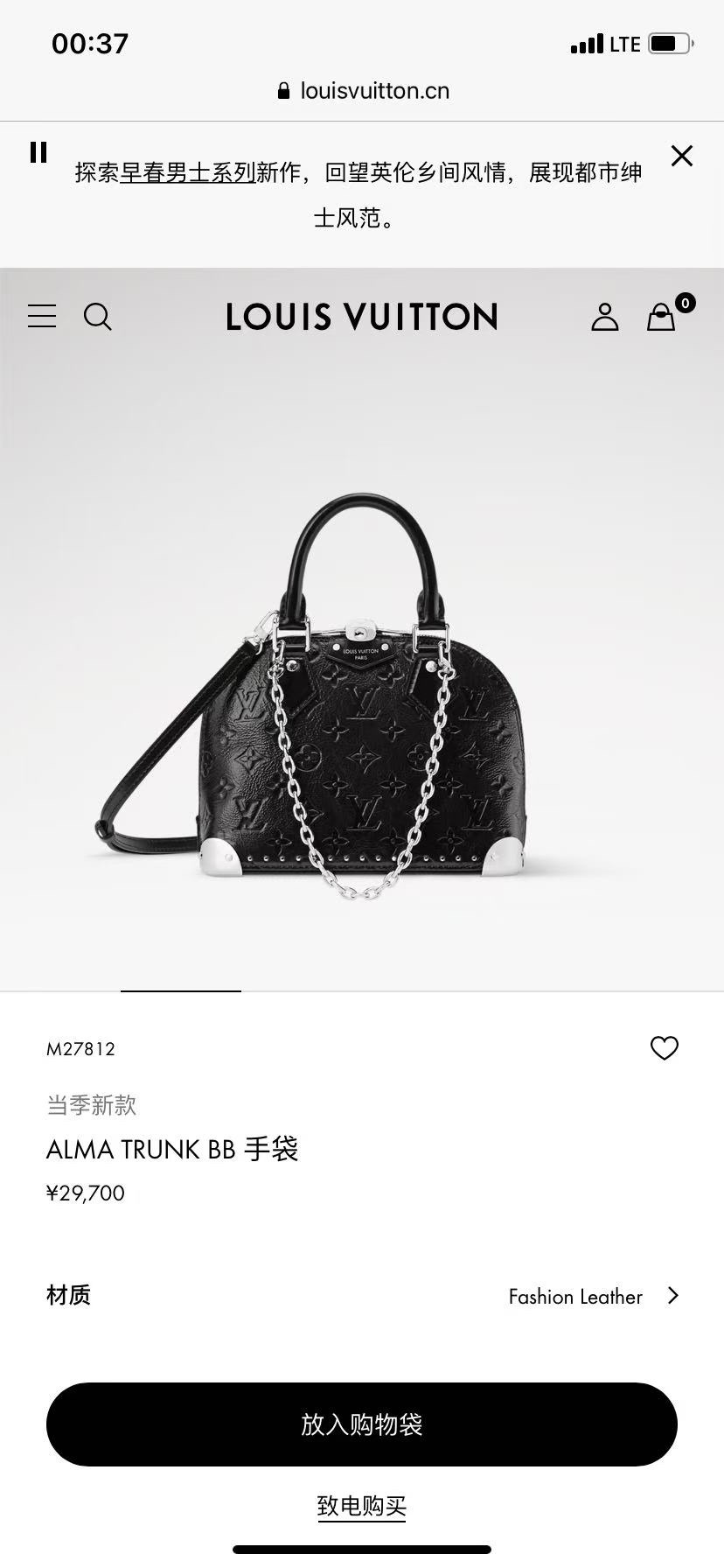This screenshot has height=1568, width=724.
Task: View the shopping bag
Action: 662,317
